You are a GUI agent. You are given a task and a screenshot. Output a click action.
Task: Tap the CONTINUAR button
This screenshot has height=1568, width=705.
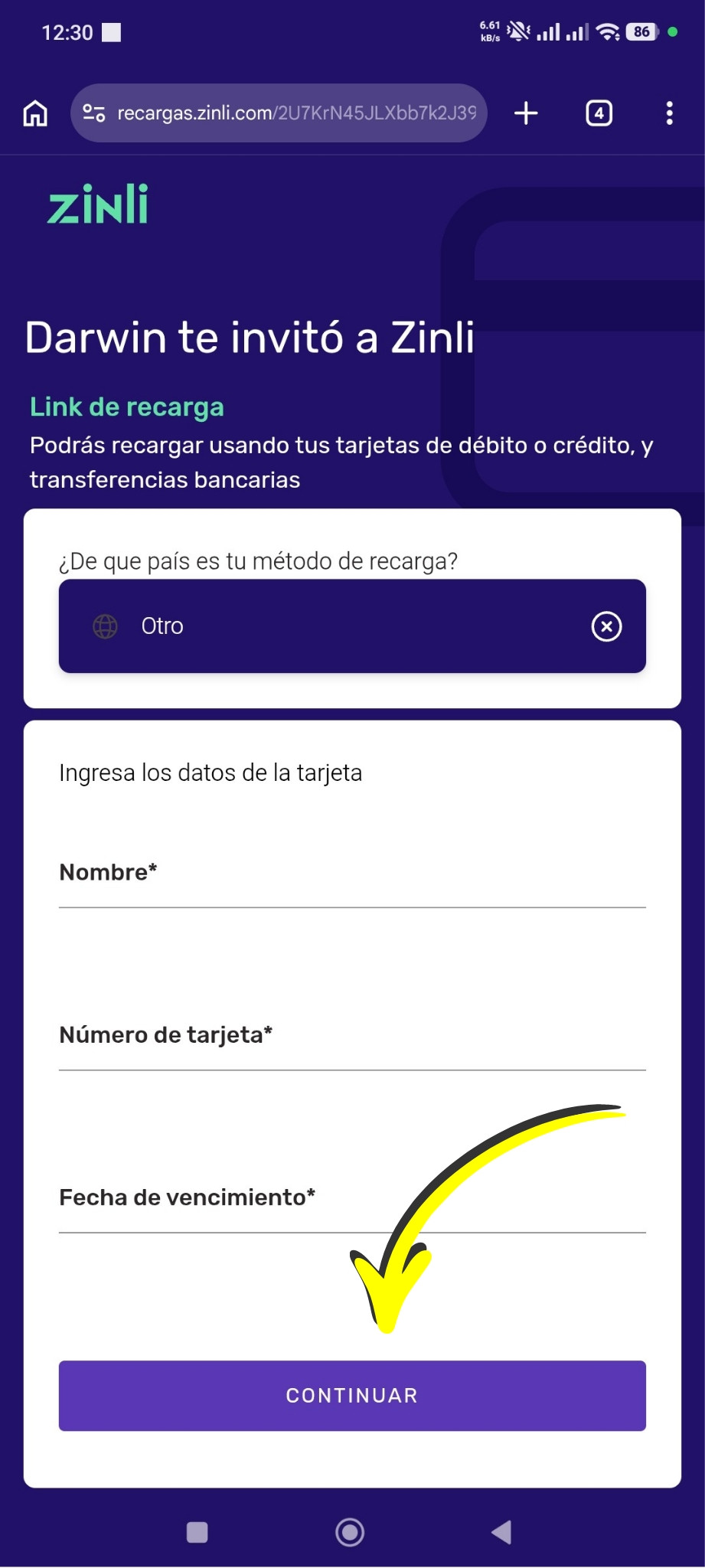[352, 1396]
